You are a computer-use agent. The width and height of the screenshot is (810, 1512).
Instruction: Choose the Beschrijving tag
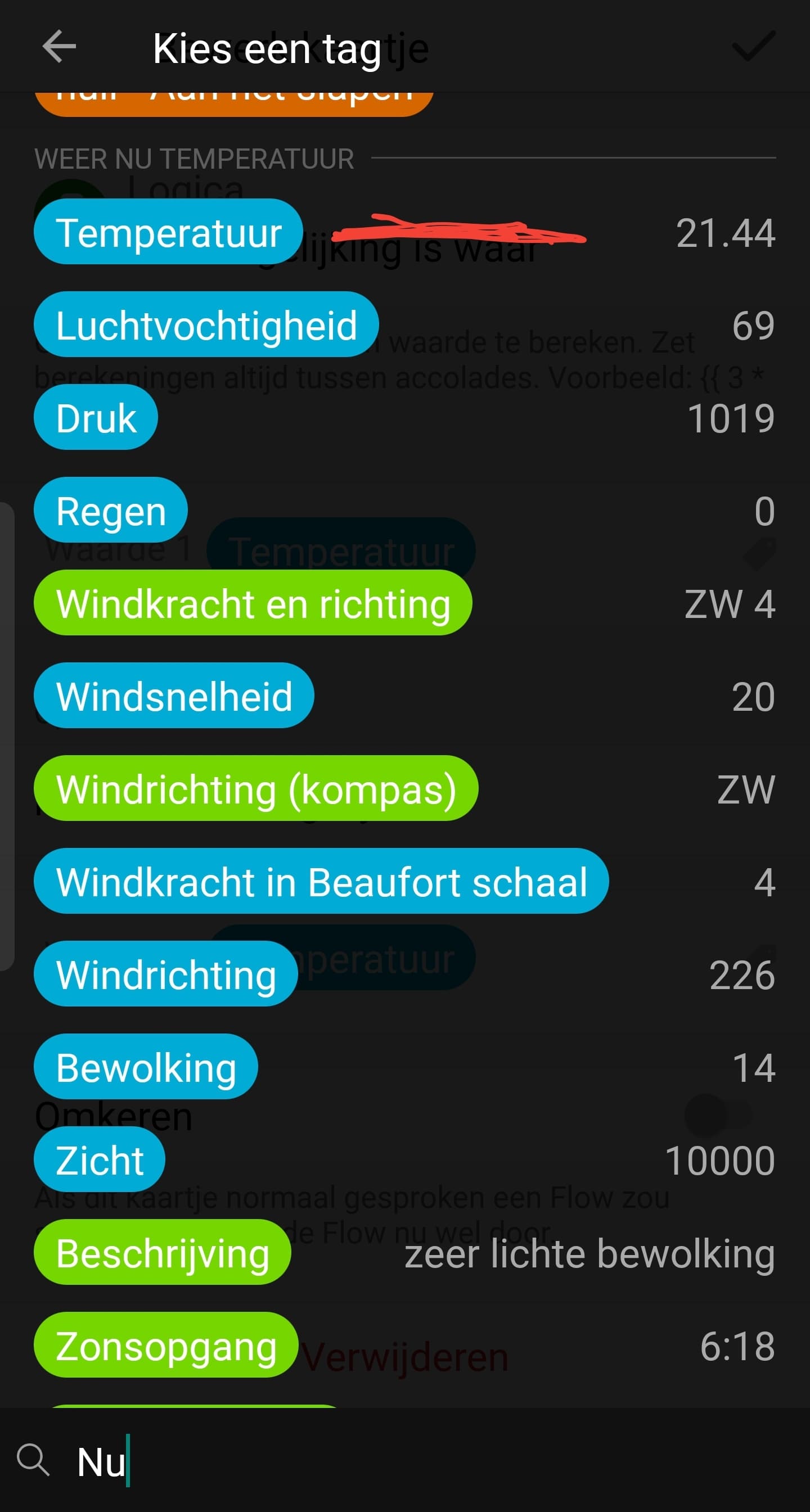tap(163, 1253)
